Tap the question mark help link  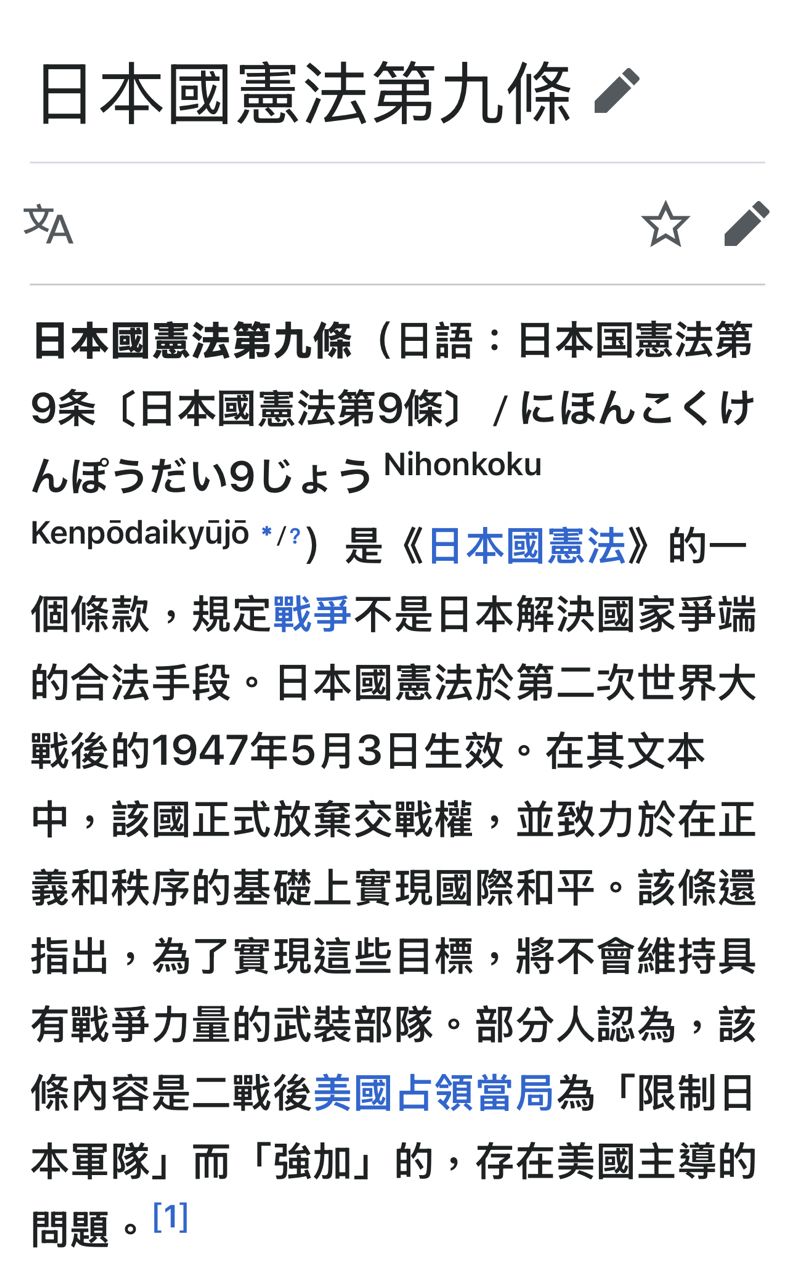click(295, 535)
